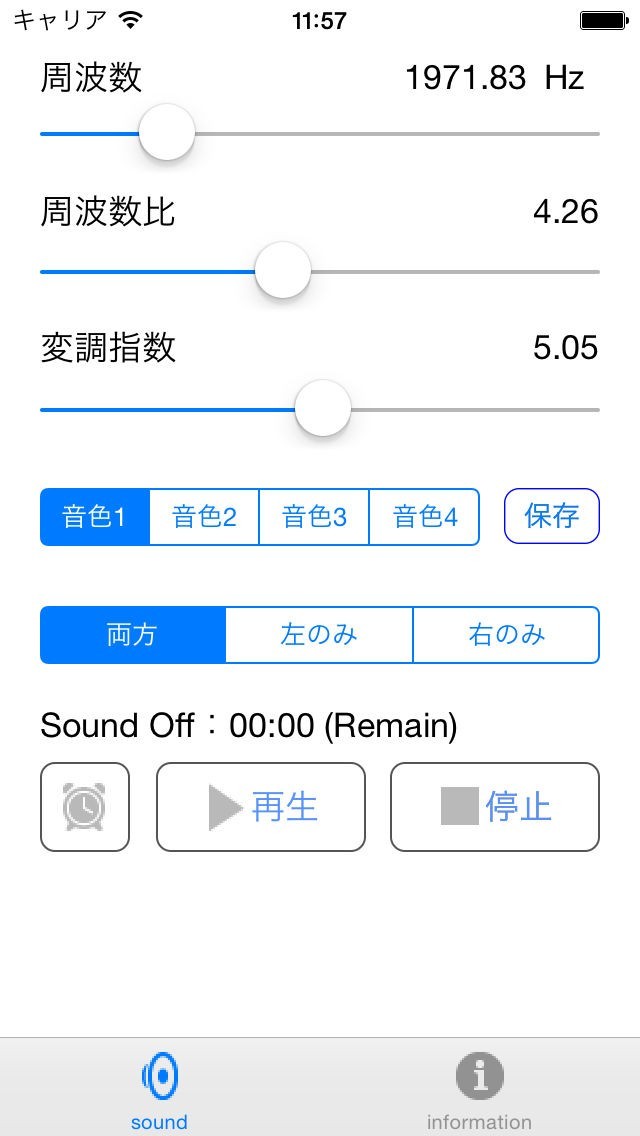Set output to 右のみ

[x=506, y=635]
